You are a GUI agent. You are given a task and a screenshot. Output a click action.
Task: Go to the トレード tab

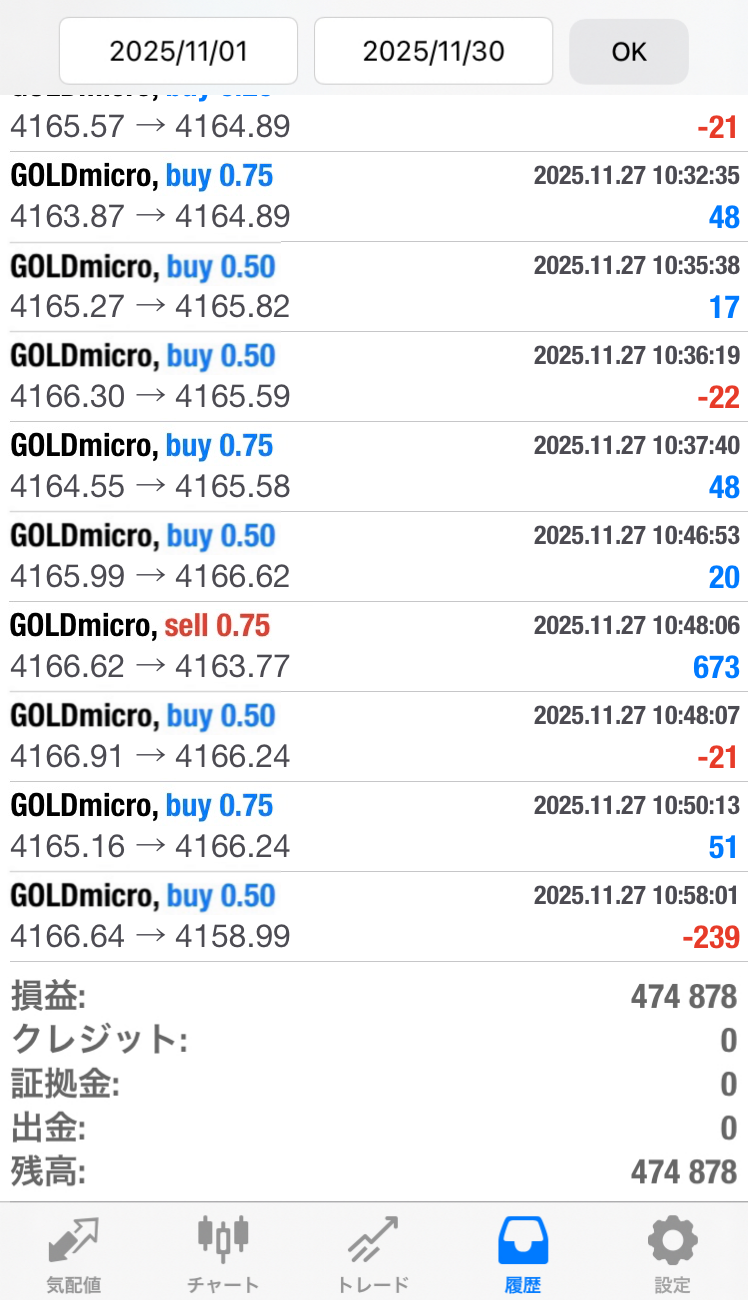[373, 1253]
